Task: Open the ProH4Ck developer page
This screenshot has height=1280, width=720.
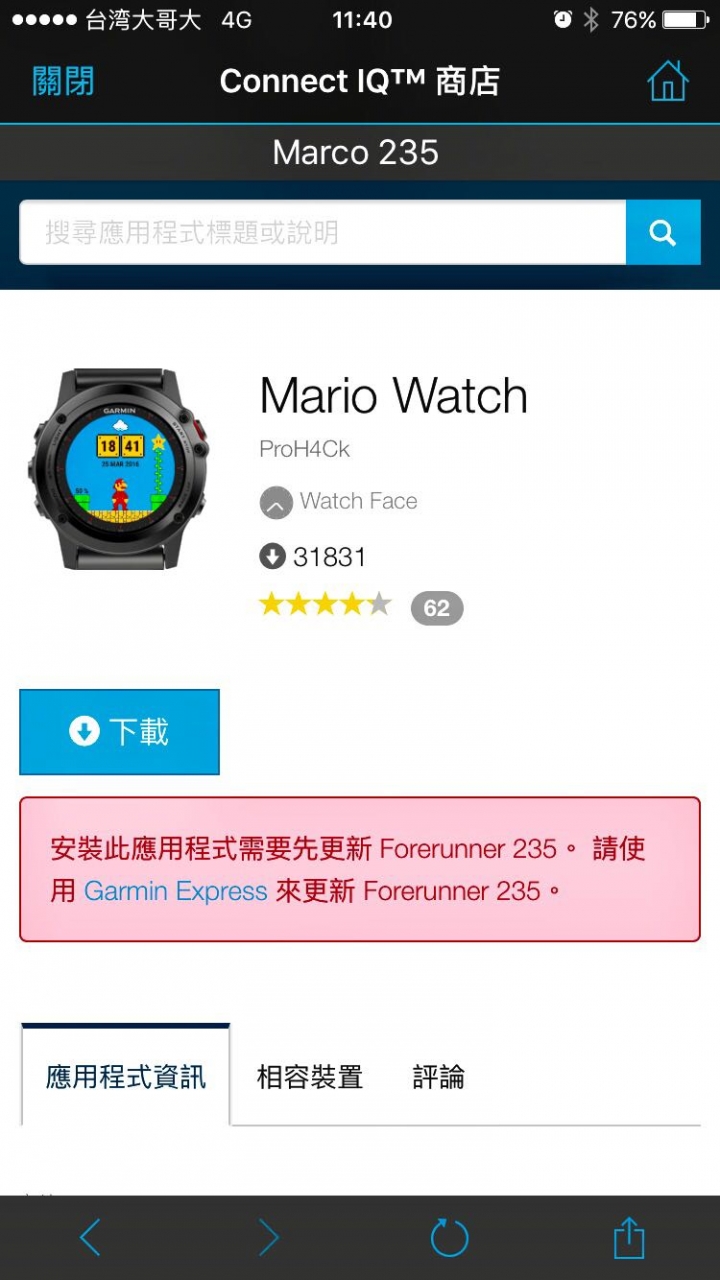Action: (x=304, y=449)
